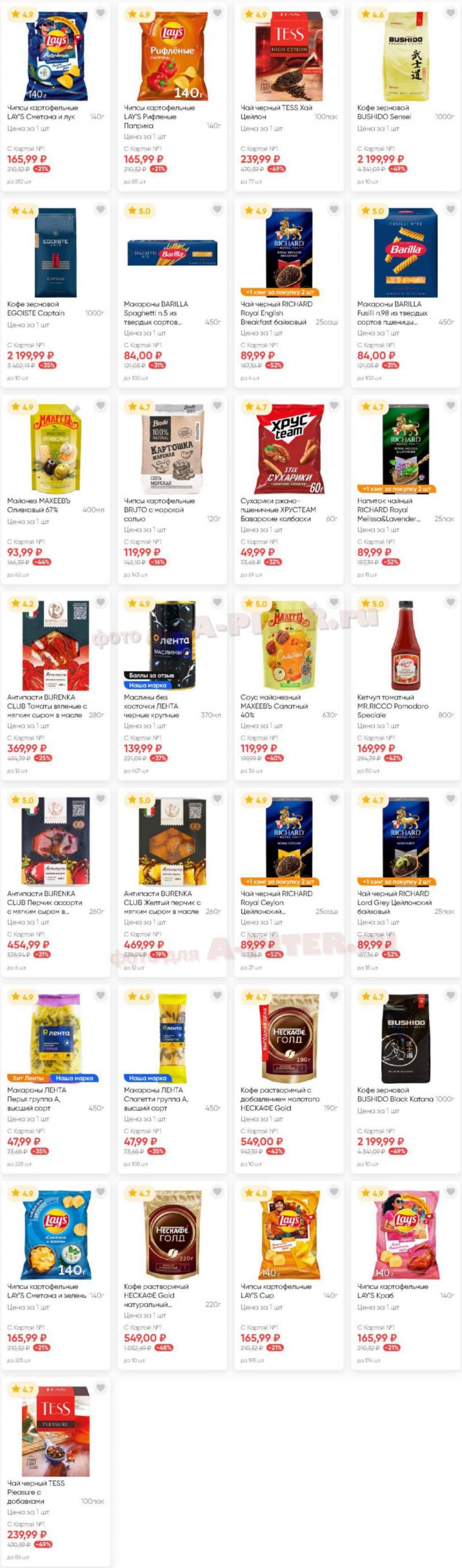This screenshot has width=462, height=1568.
Task: Open BURENKA CLUB Желтый перчик card
Action: 172,842
